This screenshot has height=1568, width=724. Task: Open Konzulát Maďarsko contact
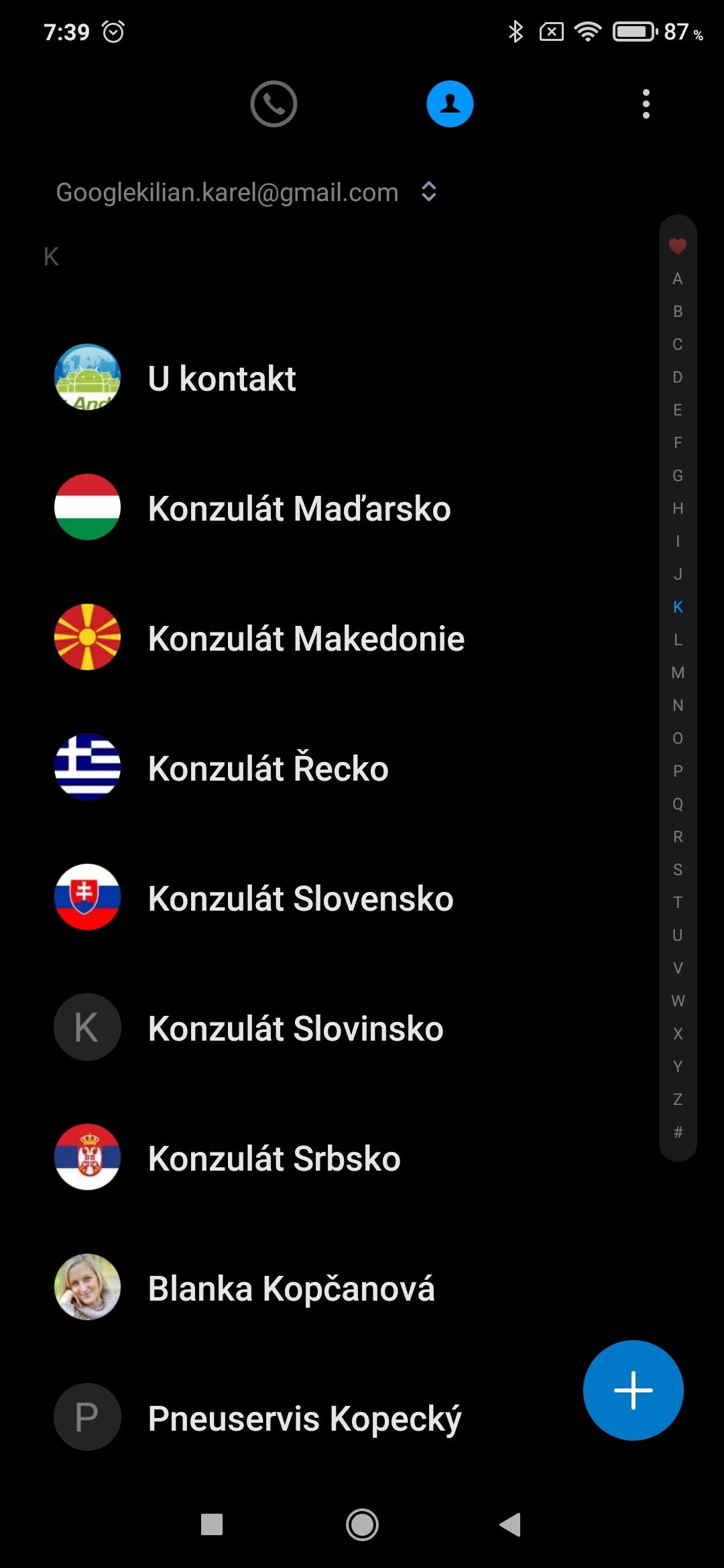coord(299,509)
